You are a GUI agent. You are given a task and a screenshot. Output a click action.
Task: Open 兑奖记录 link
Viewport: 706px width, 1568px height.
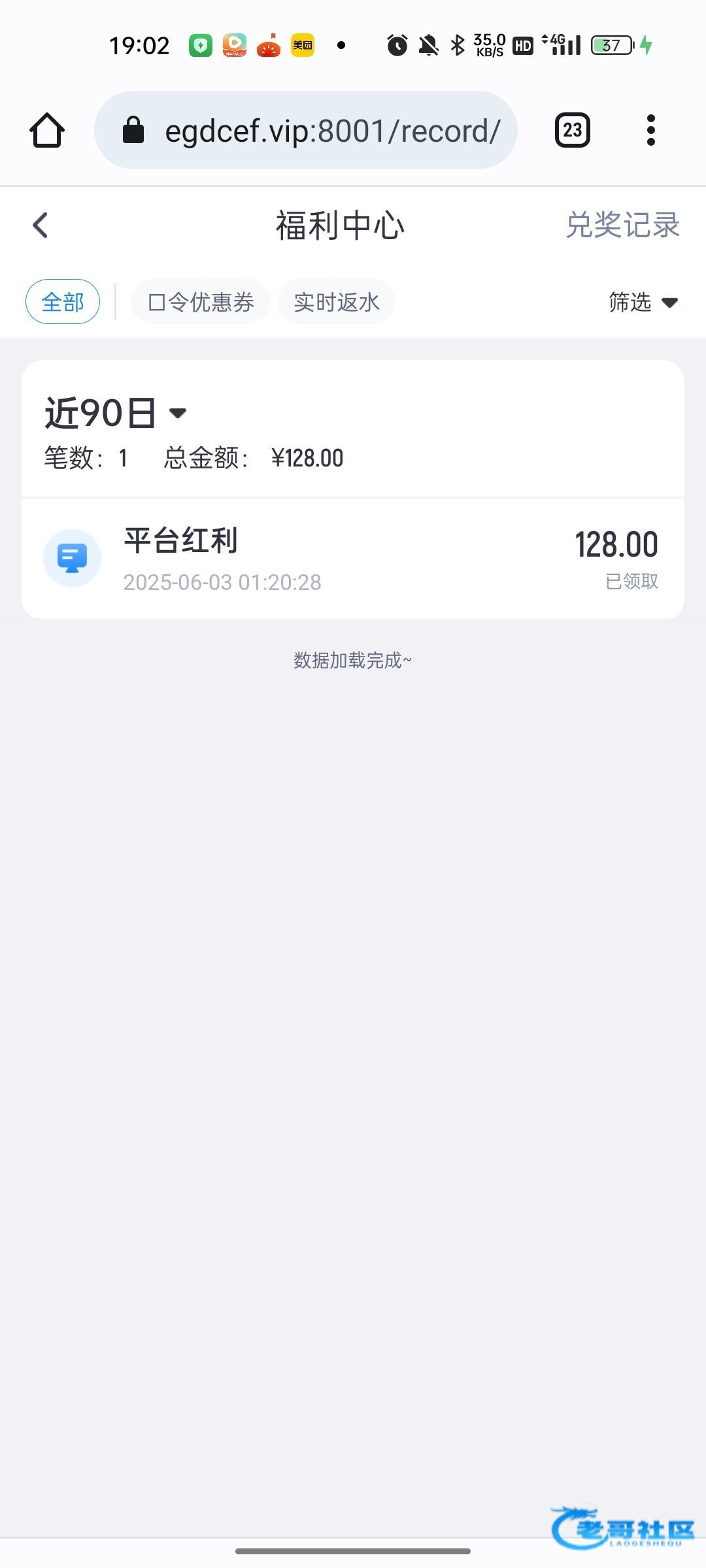point(622,225)
